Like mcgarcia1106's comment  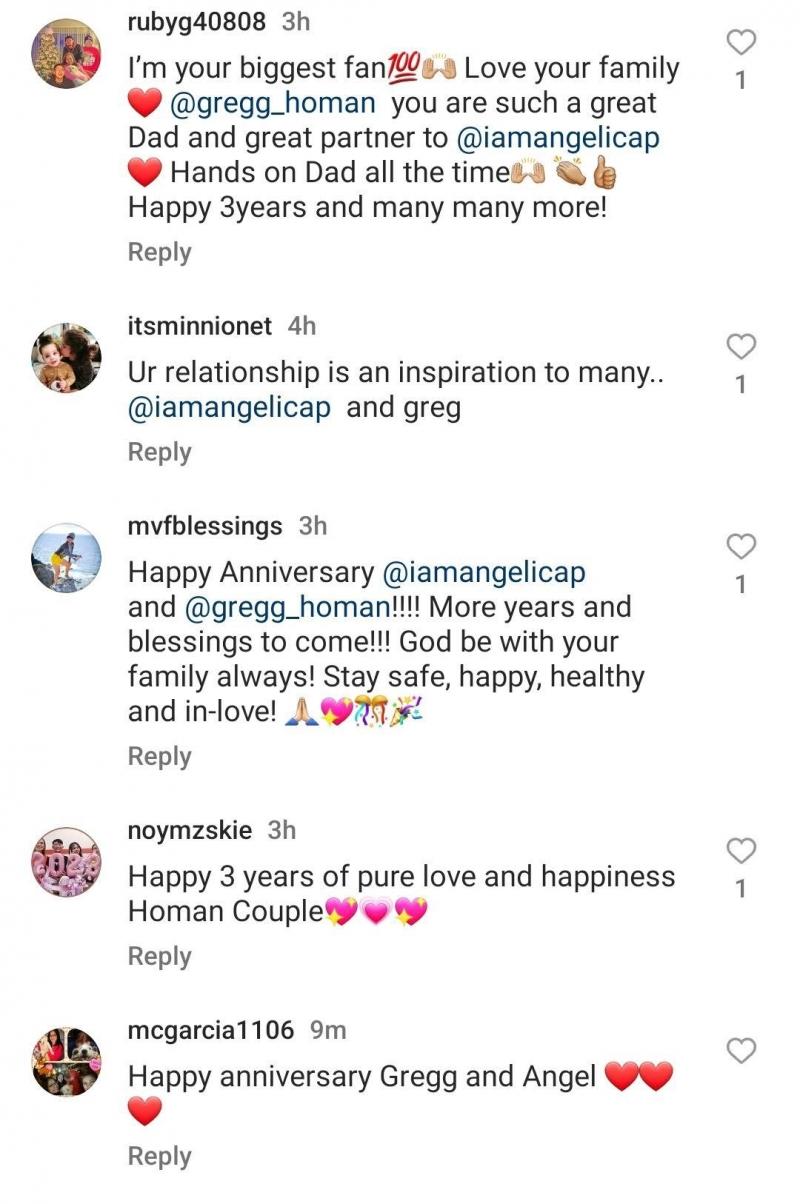point(740,1051)
